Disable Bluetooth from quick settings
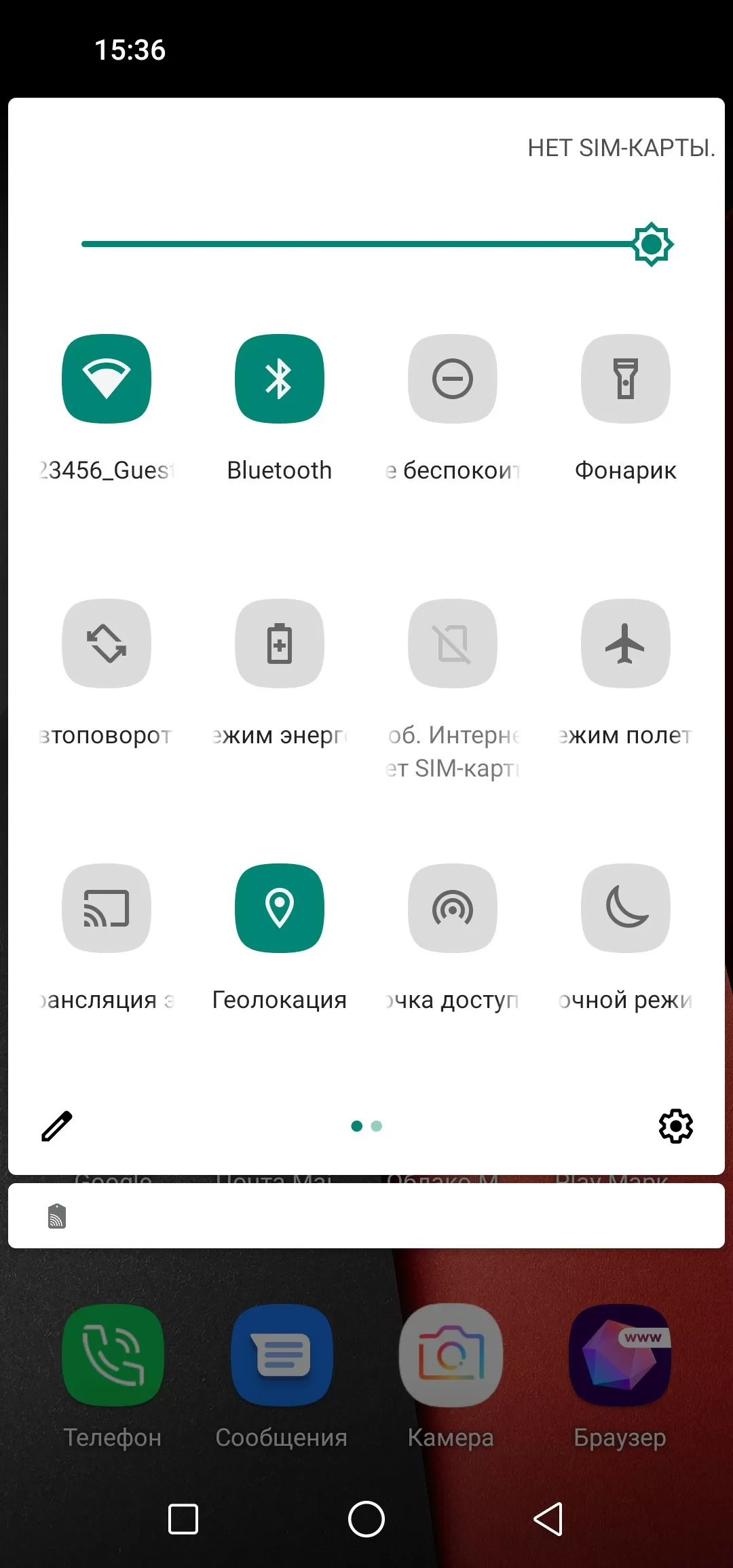733x1568 pixels. 280,379
